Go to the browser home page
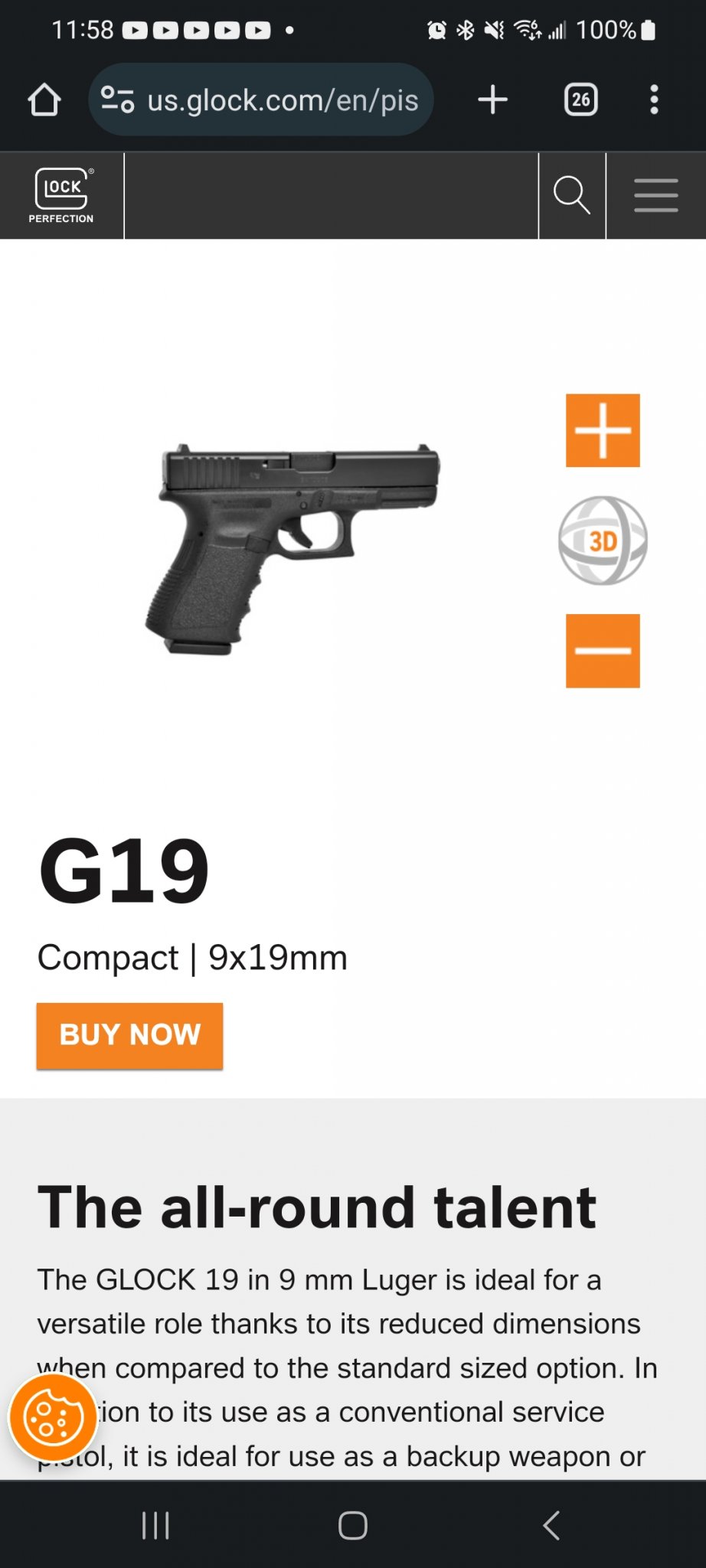706x1568 pixels. [44, 100]
